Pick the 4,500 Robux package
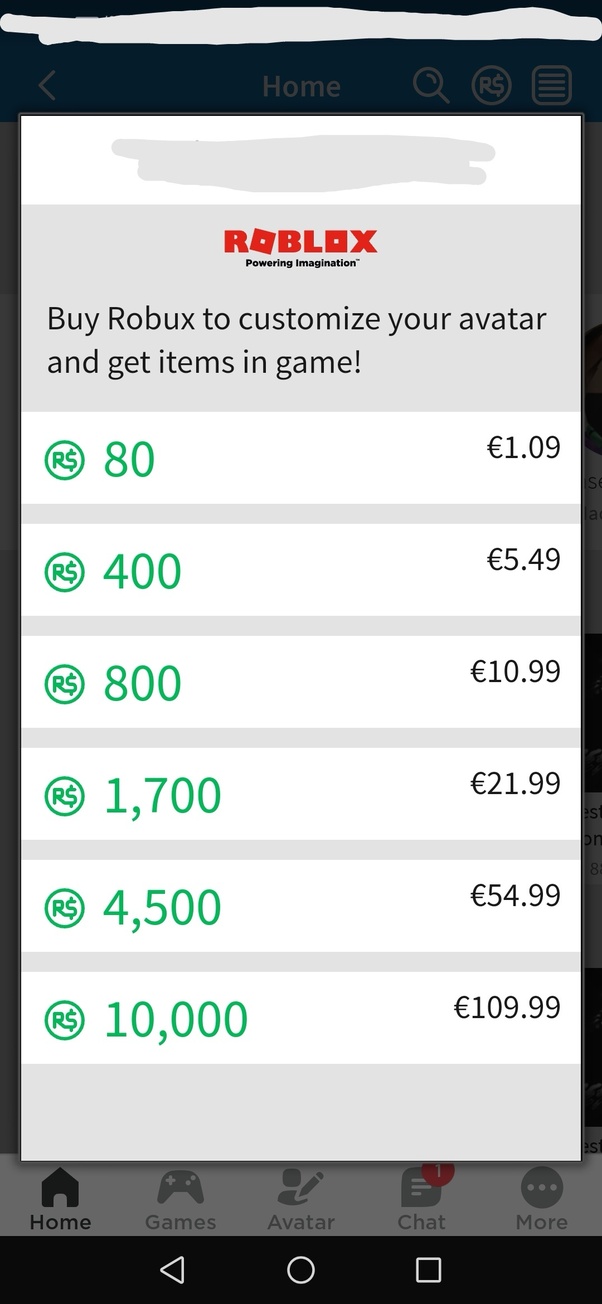 (300, 907)
